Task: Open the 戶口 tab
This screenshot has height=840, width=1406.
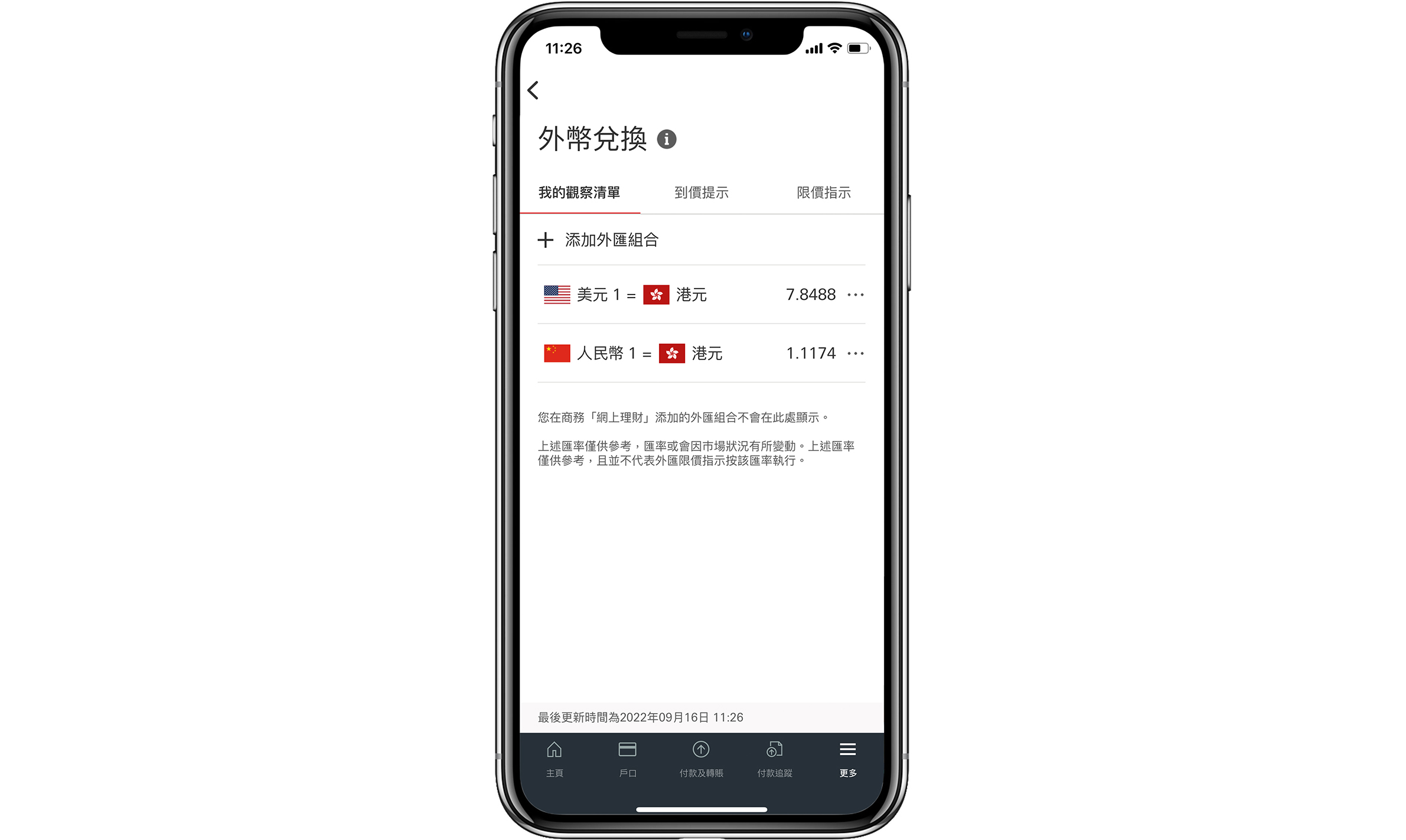Action: click(x=627, y=759)
